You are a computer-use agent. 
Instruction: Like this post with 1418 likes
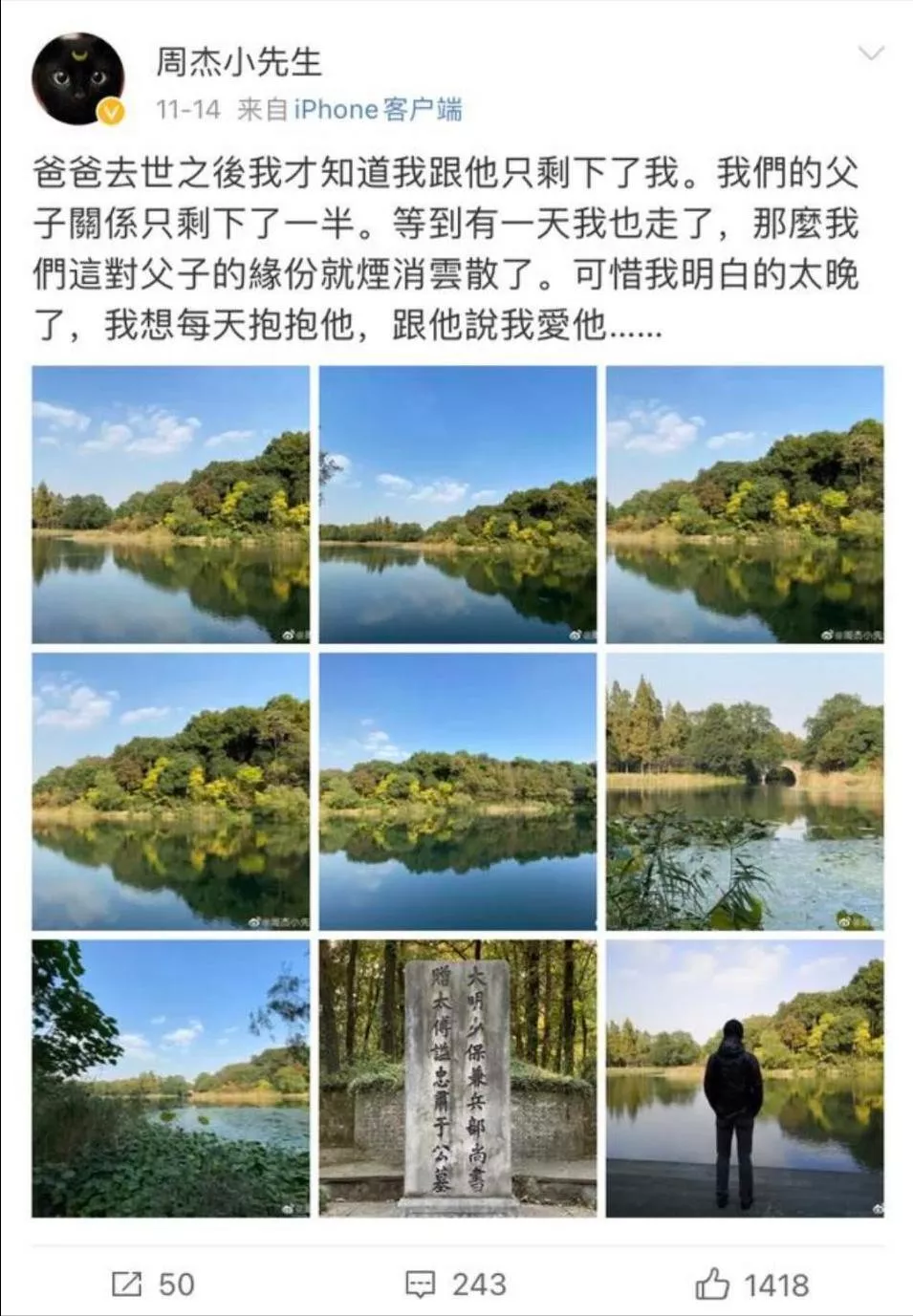coord(752,1284)
